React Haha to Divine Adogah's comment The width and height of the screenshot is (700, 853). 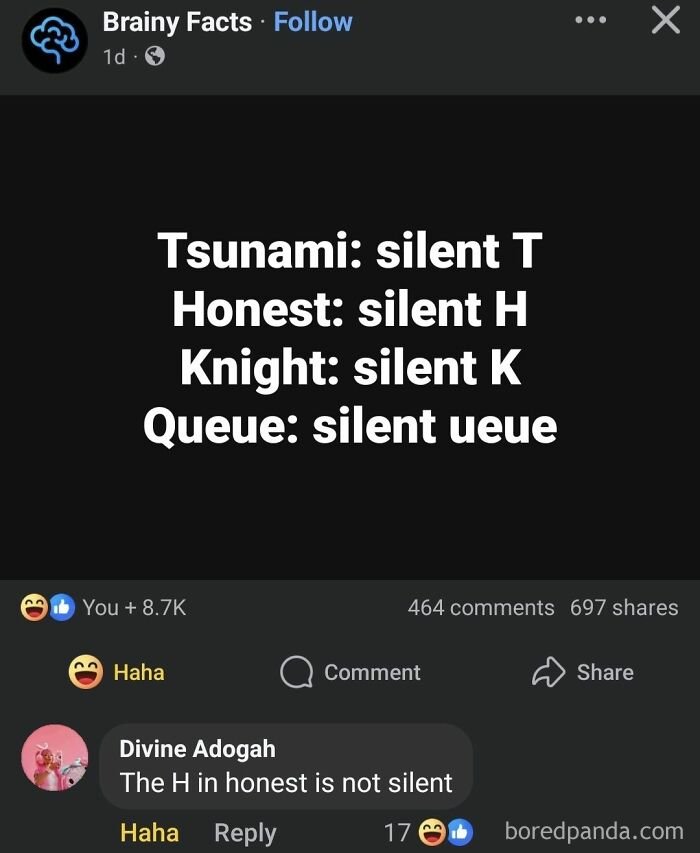149,832
